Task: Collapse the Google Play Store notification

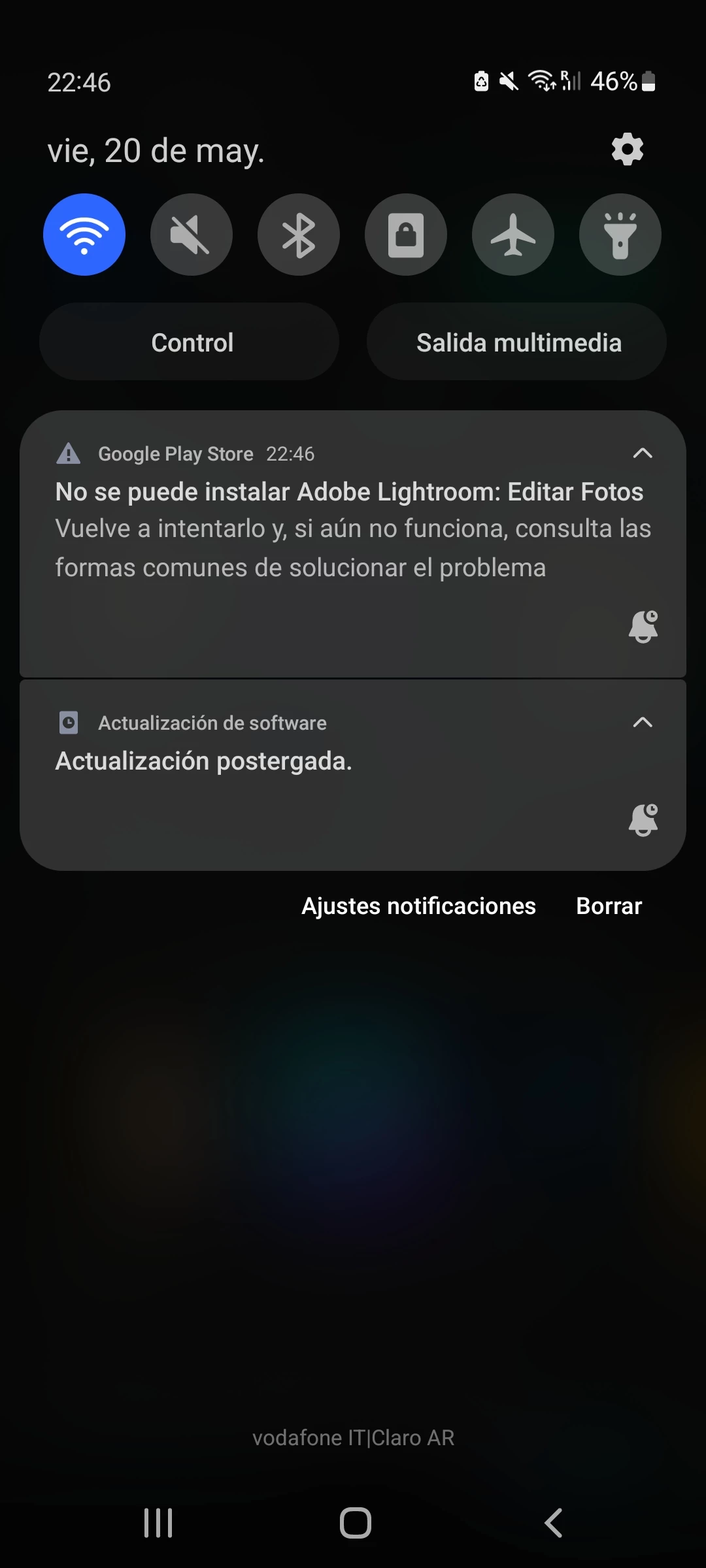Action: [x=643, y=453]
